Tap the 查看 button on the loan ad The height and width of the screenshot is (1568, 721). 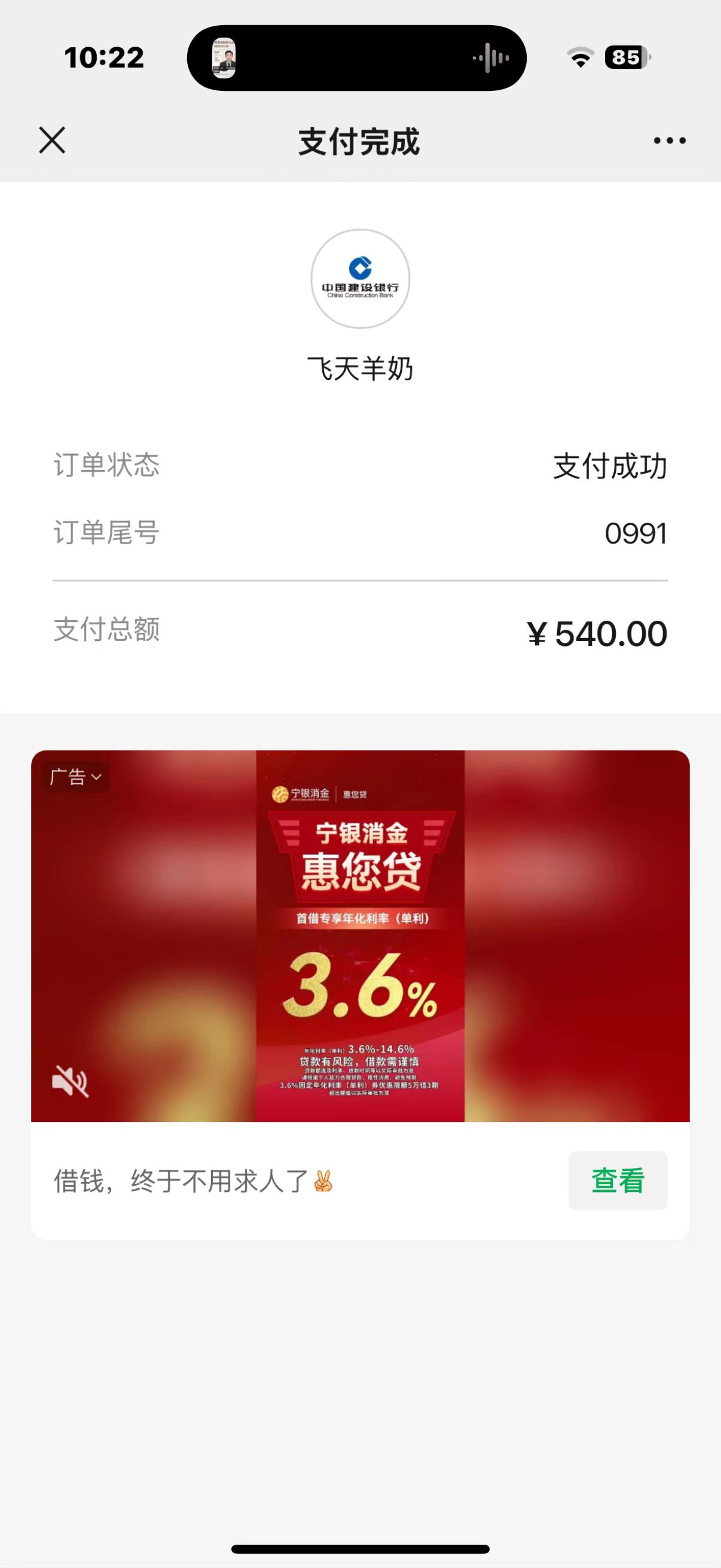pyautogui.click(x=618, y=1180)
